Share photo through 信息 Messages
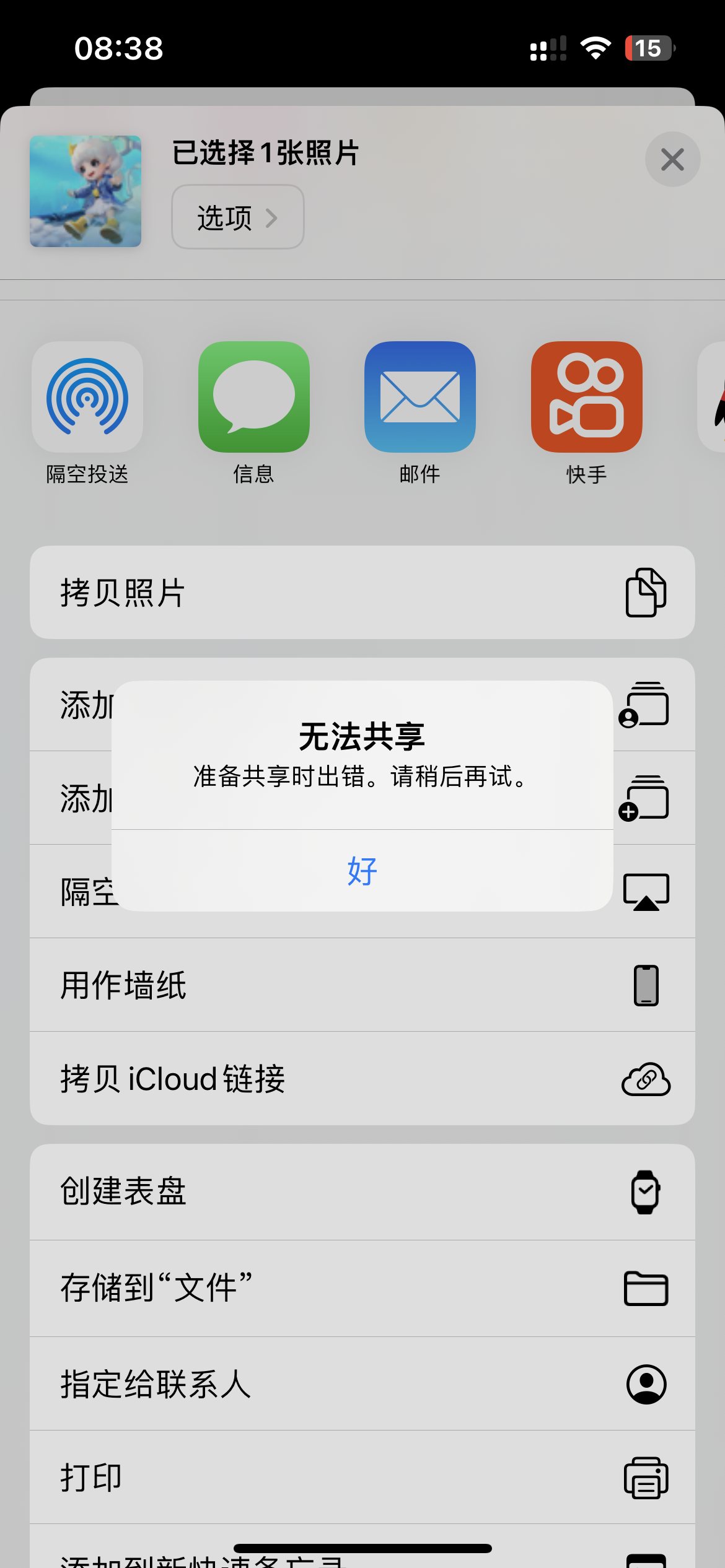The height and width of the screenshot is (1568, 725). coord(253,397)
